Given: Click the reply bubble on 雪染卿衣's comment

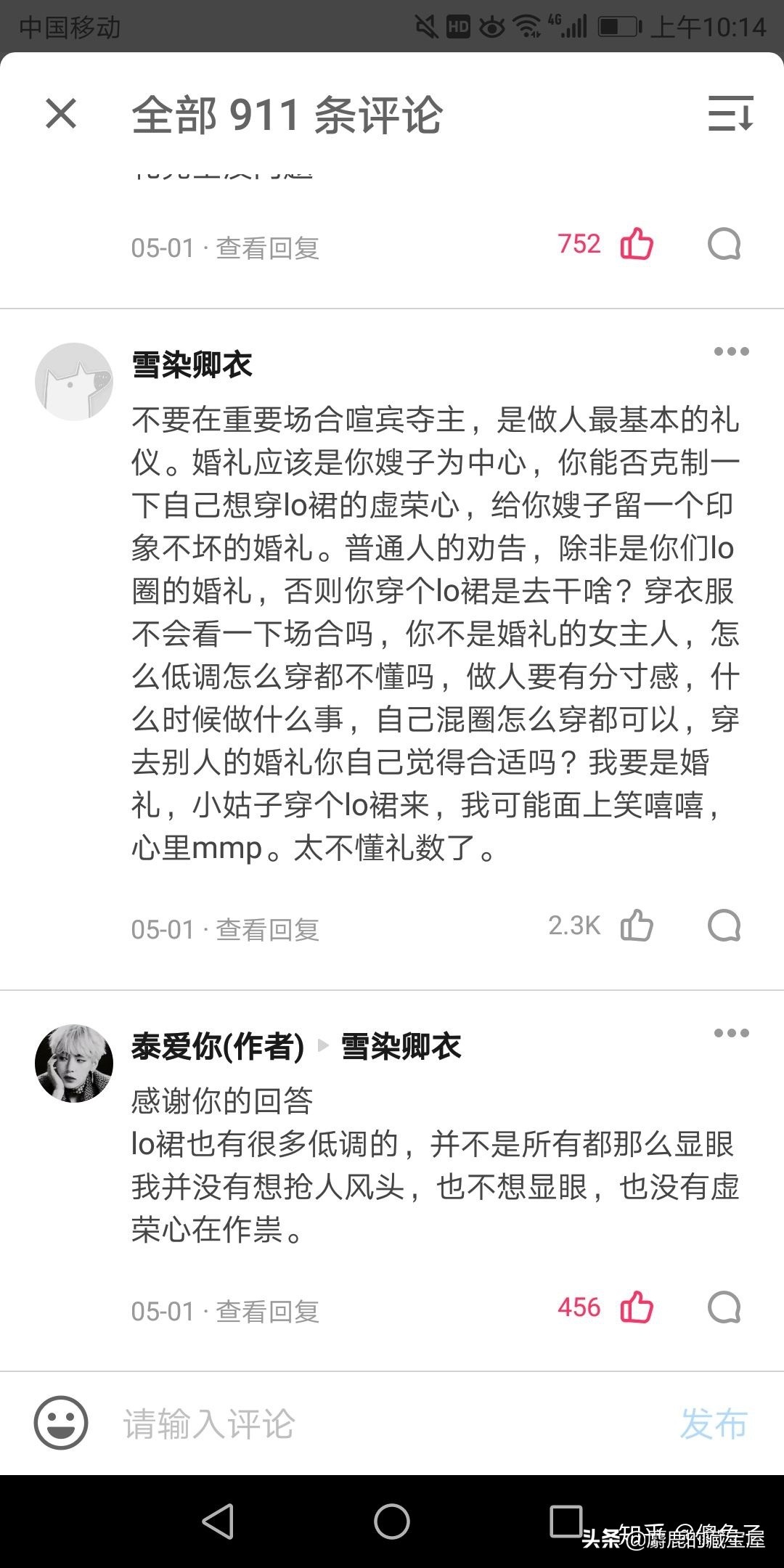Looking at the screenshot, I should click(x=723, y=927).
